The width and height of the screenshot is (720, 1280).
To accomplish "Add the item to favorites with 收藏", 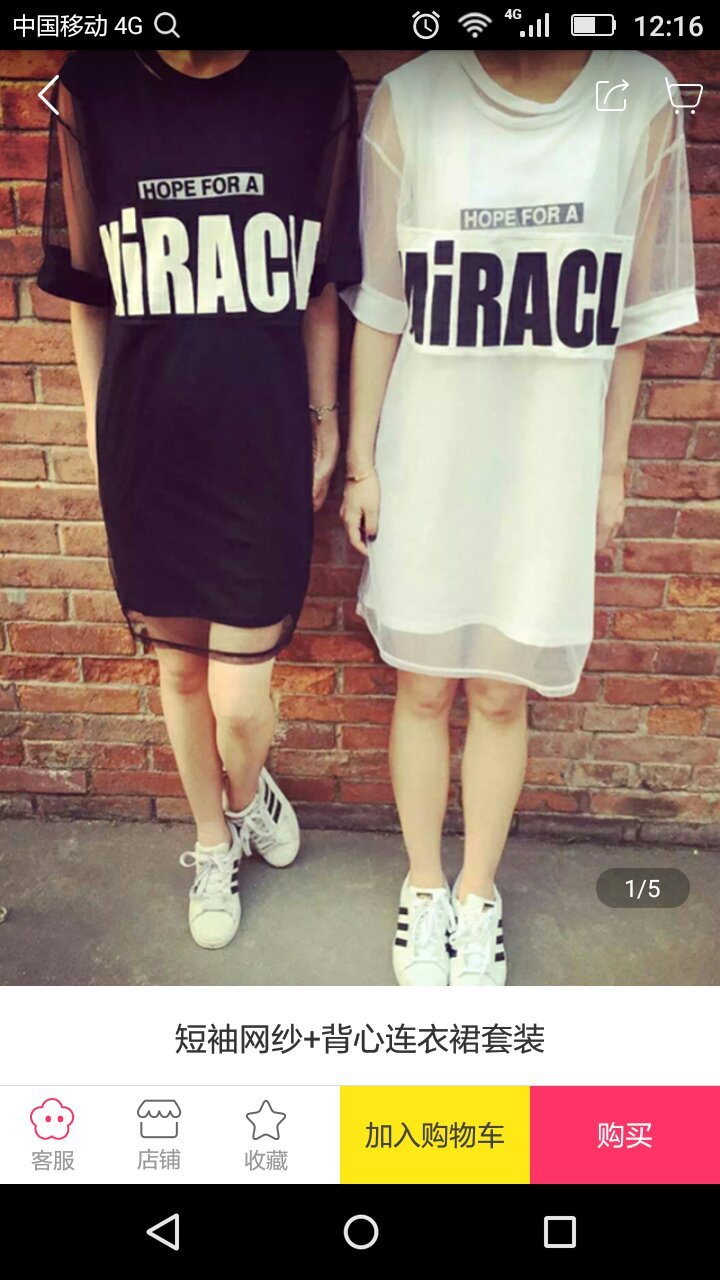I will pos(266,1135).
